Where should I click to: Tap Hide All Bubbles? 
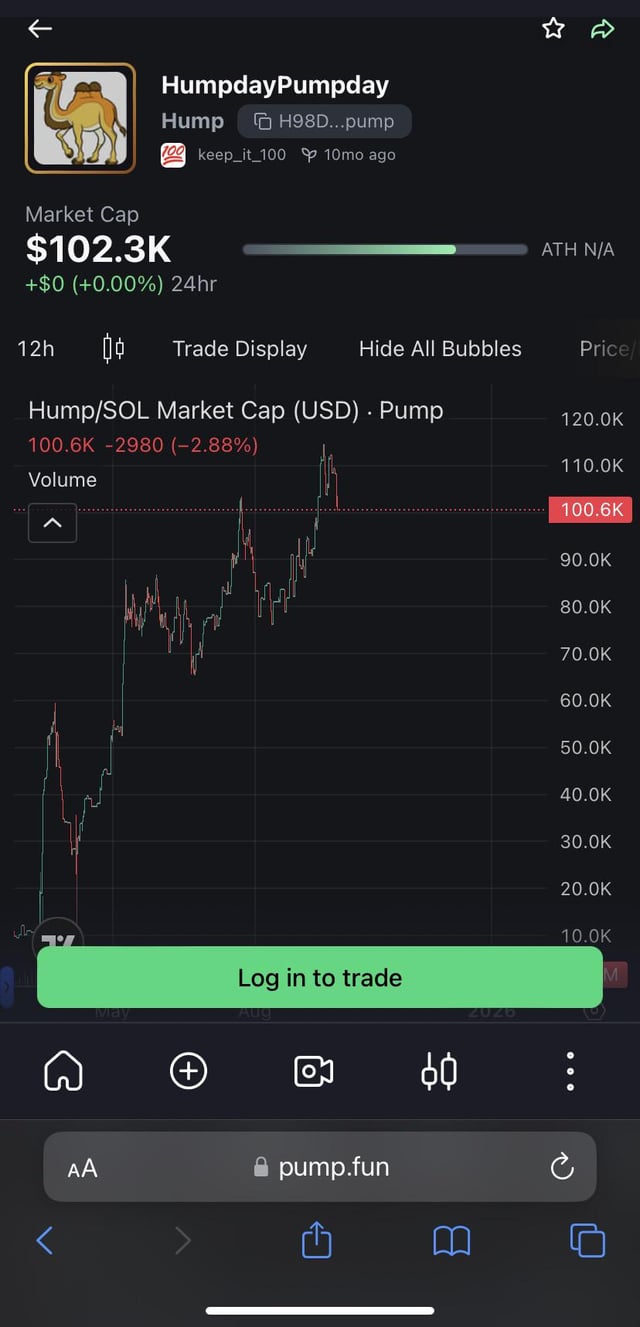(x=440, y=349)
